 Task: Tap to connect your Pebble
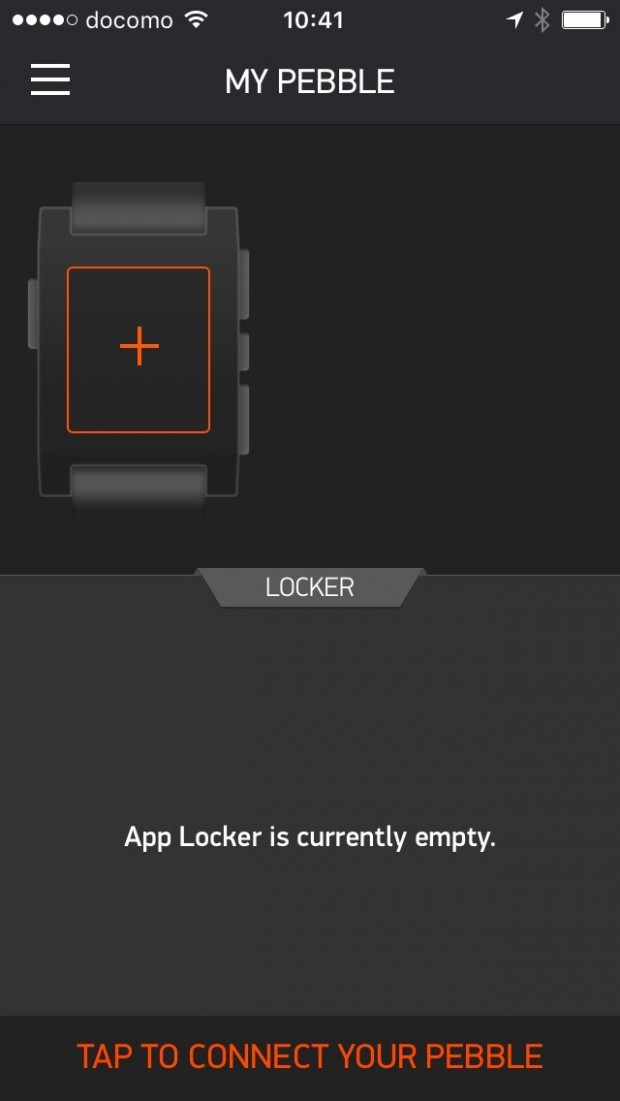(x=310, y=1056)
